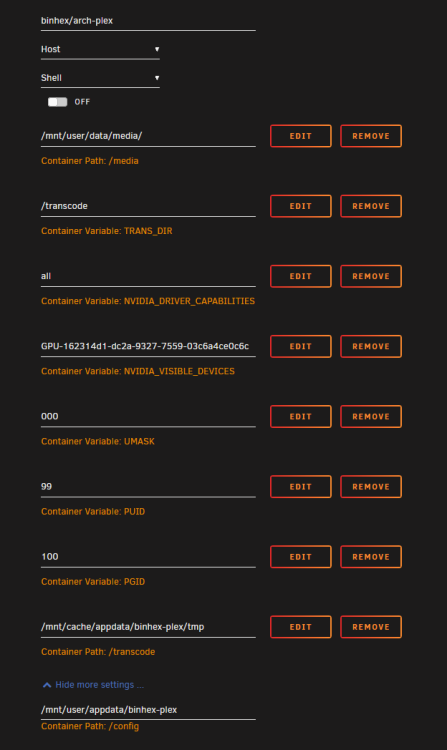Remove the /transcode container path entry
The height and width of the screenshot is (750, 447).
coord(371,627)
